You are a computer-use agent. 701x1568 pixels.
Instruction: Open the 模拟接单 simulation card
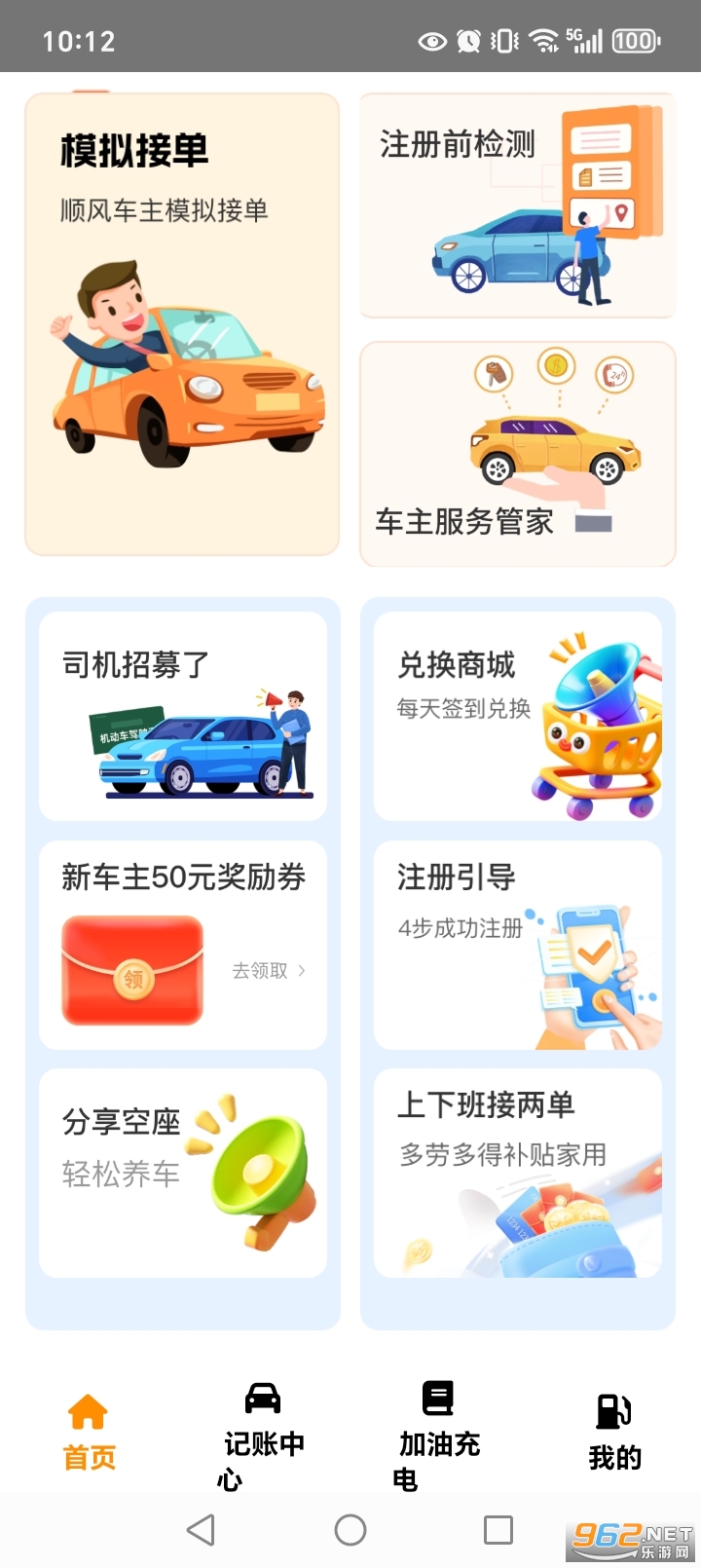[x=182, y=321]
